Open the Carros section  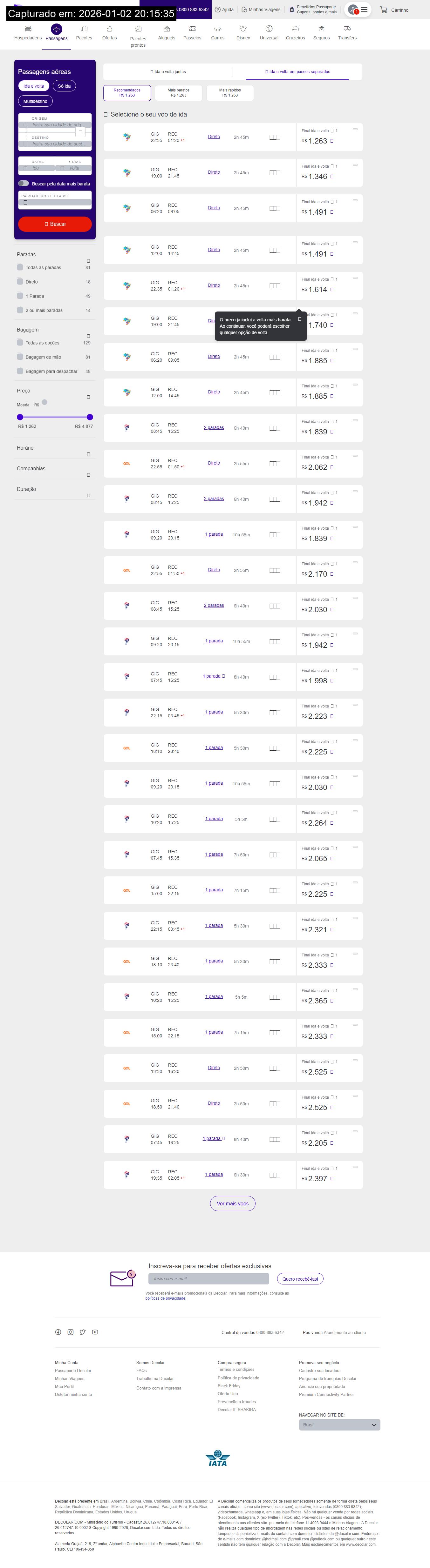[217, 32]
